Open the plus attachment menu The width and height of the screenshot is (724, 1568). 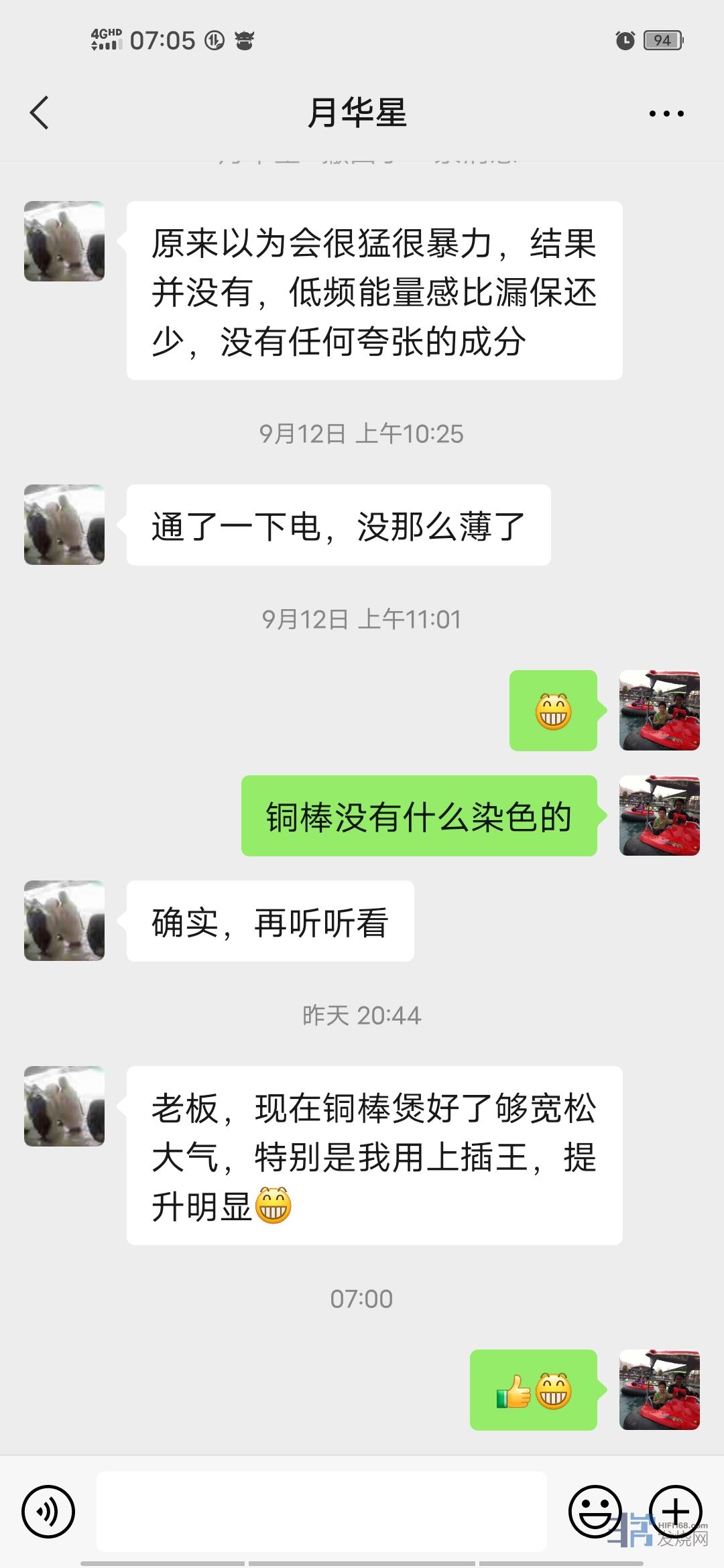pos(676,1511)
